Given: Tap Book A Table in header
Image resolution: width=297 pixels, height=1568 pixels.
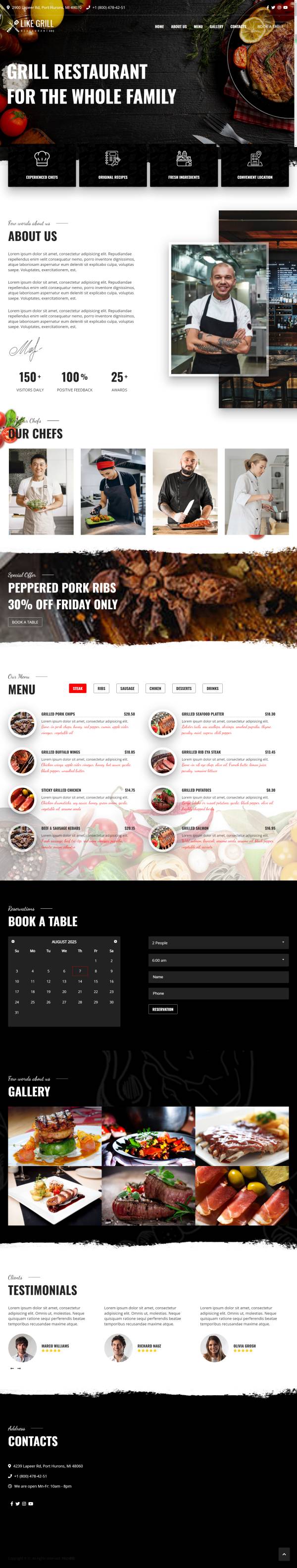Looking at the screenshot, I should click(x=270, y=27).
